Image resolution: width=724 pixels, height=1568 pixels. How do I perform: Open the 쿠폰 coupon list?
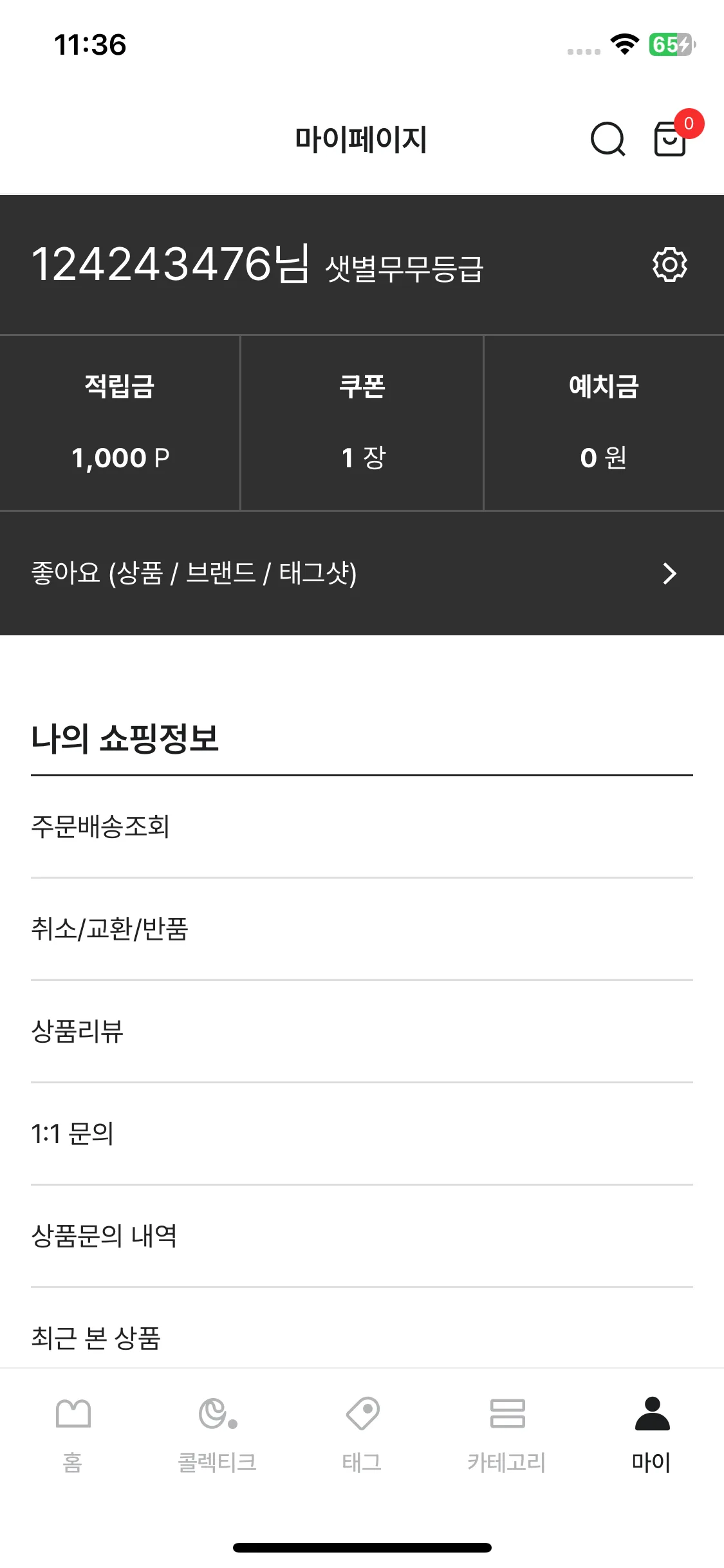[x=362, y=422]
